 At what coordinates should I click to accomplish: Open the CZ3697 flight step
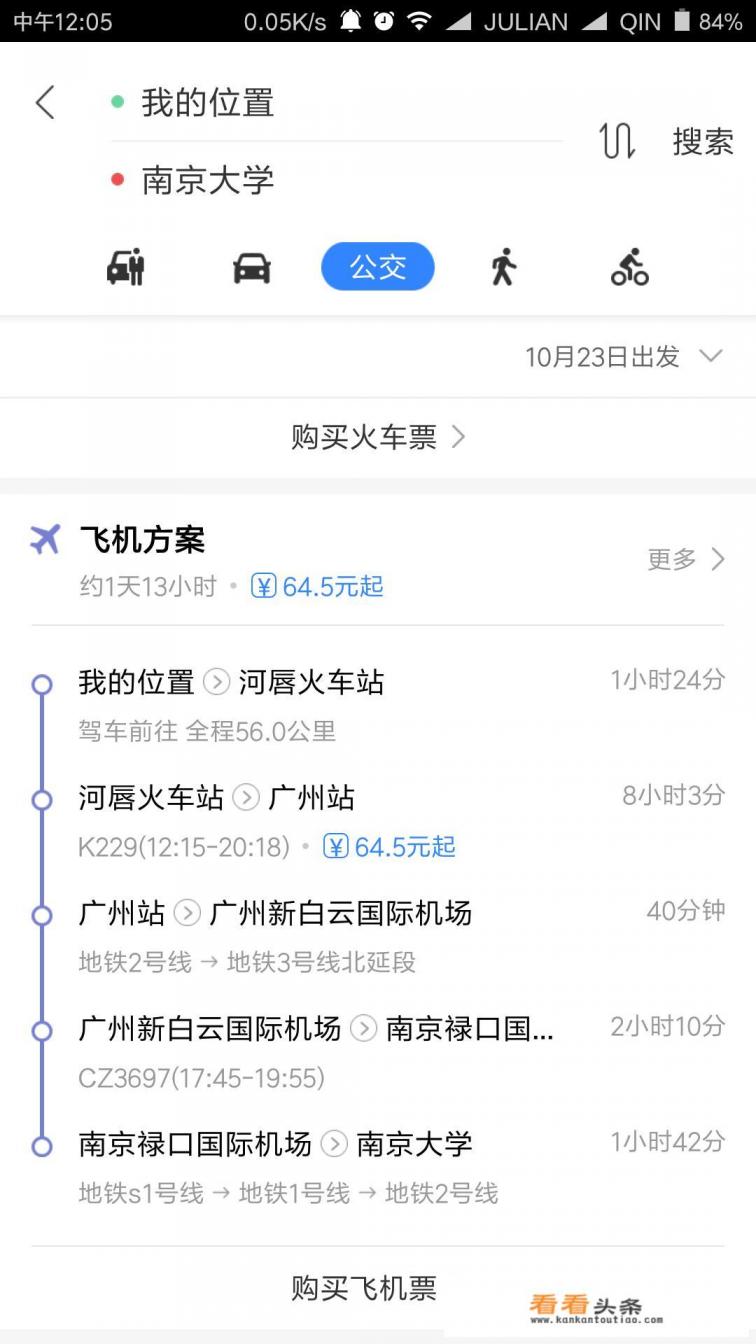[380, 1052]
